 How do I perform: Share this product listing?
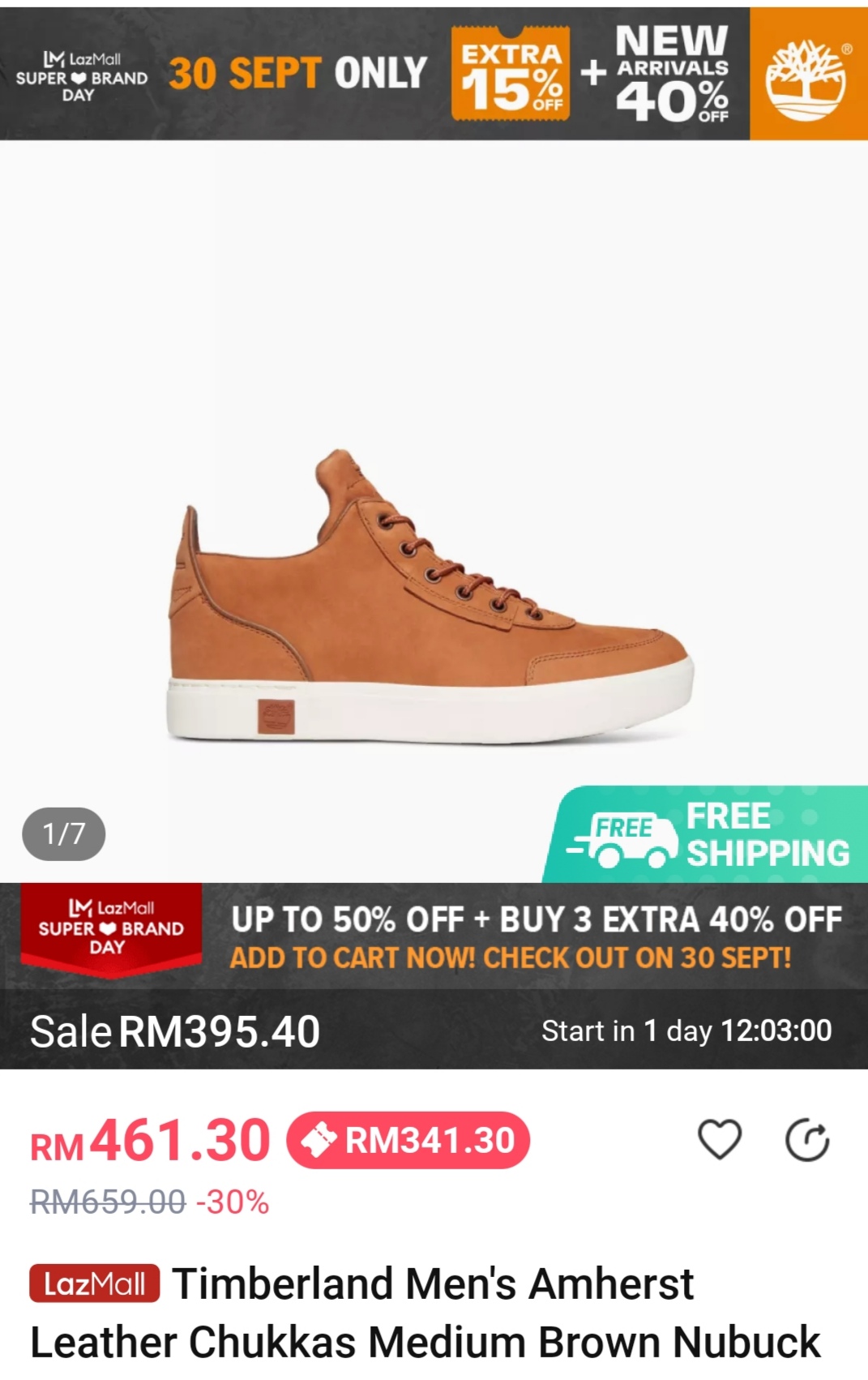click(x=807, y=1140)
